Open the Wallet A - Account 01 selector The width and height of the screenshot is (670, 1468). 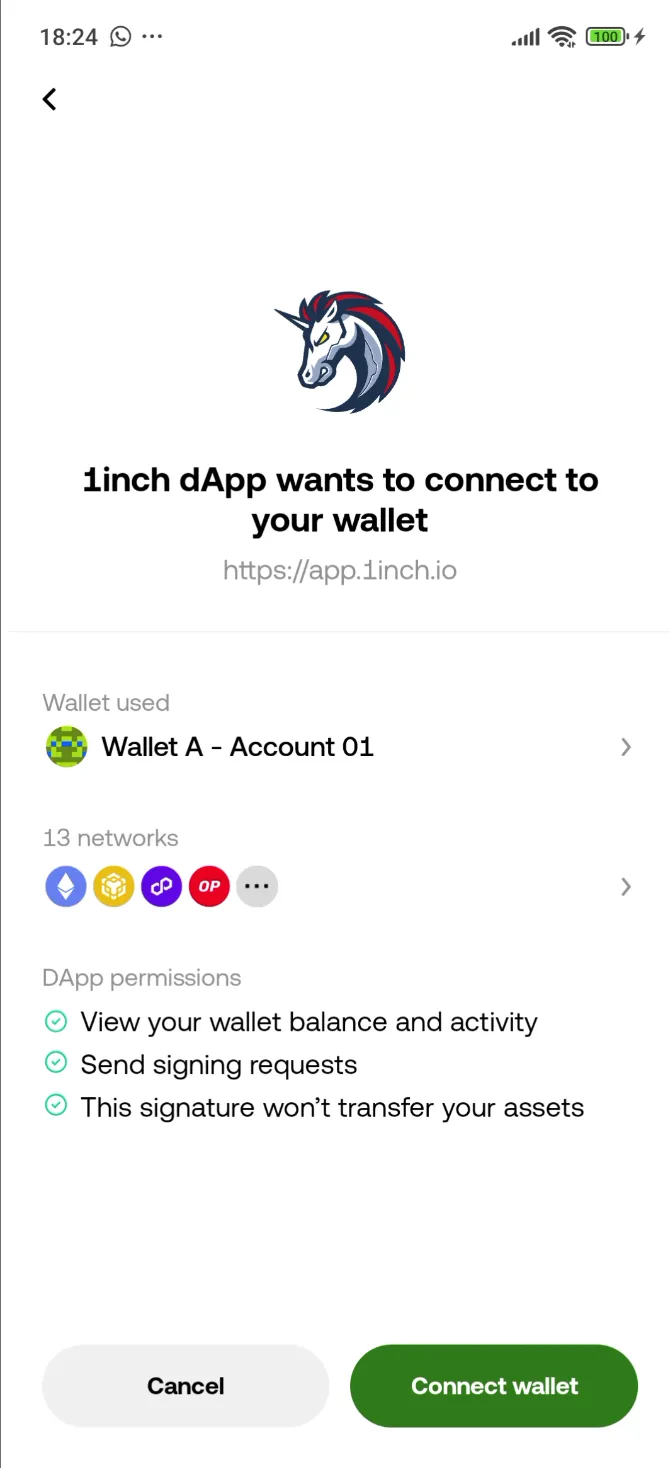click(338, 747)
